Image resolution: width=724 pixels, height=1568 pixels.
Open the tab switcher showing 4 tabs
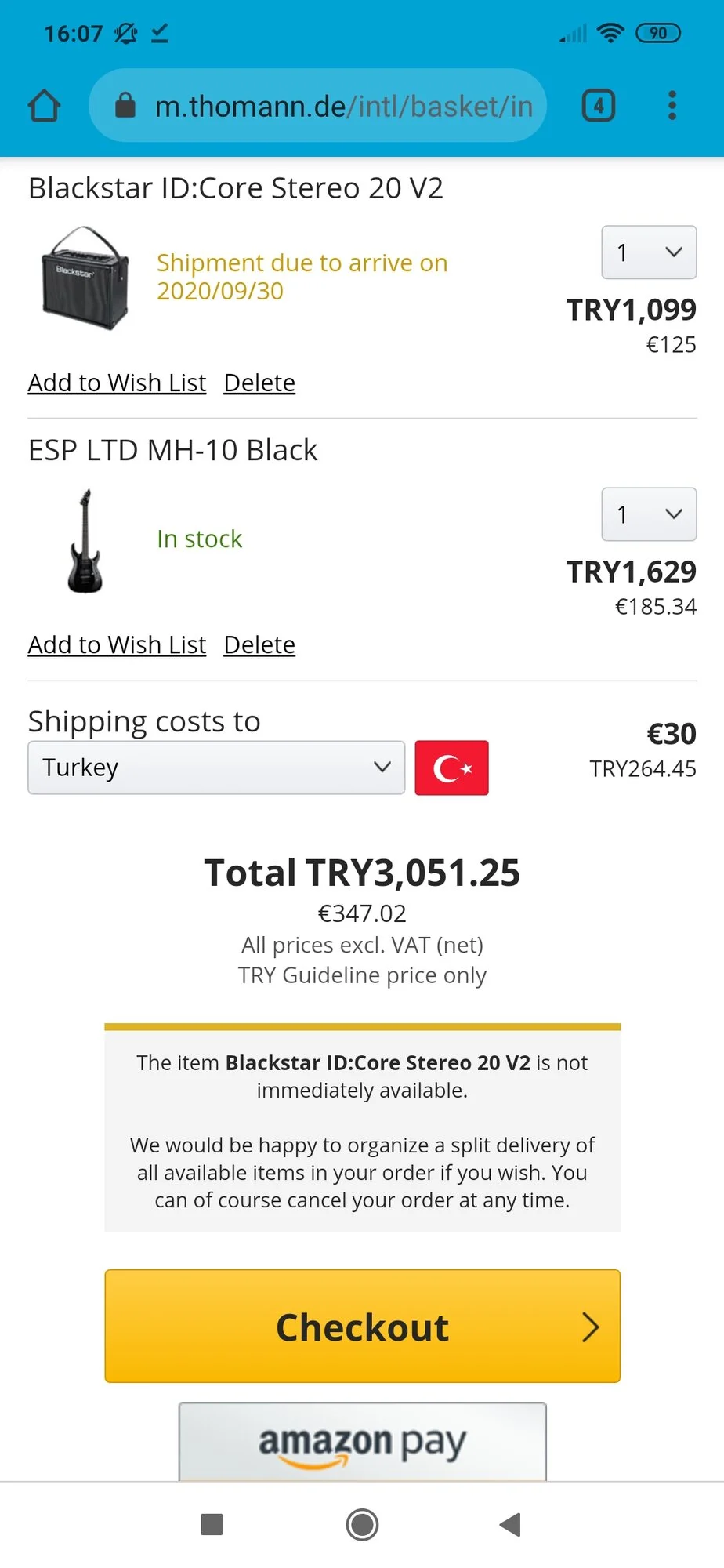[x=598, y=106]
